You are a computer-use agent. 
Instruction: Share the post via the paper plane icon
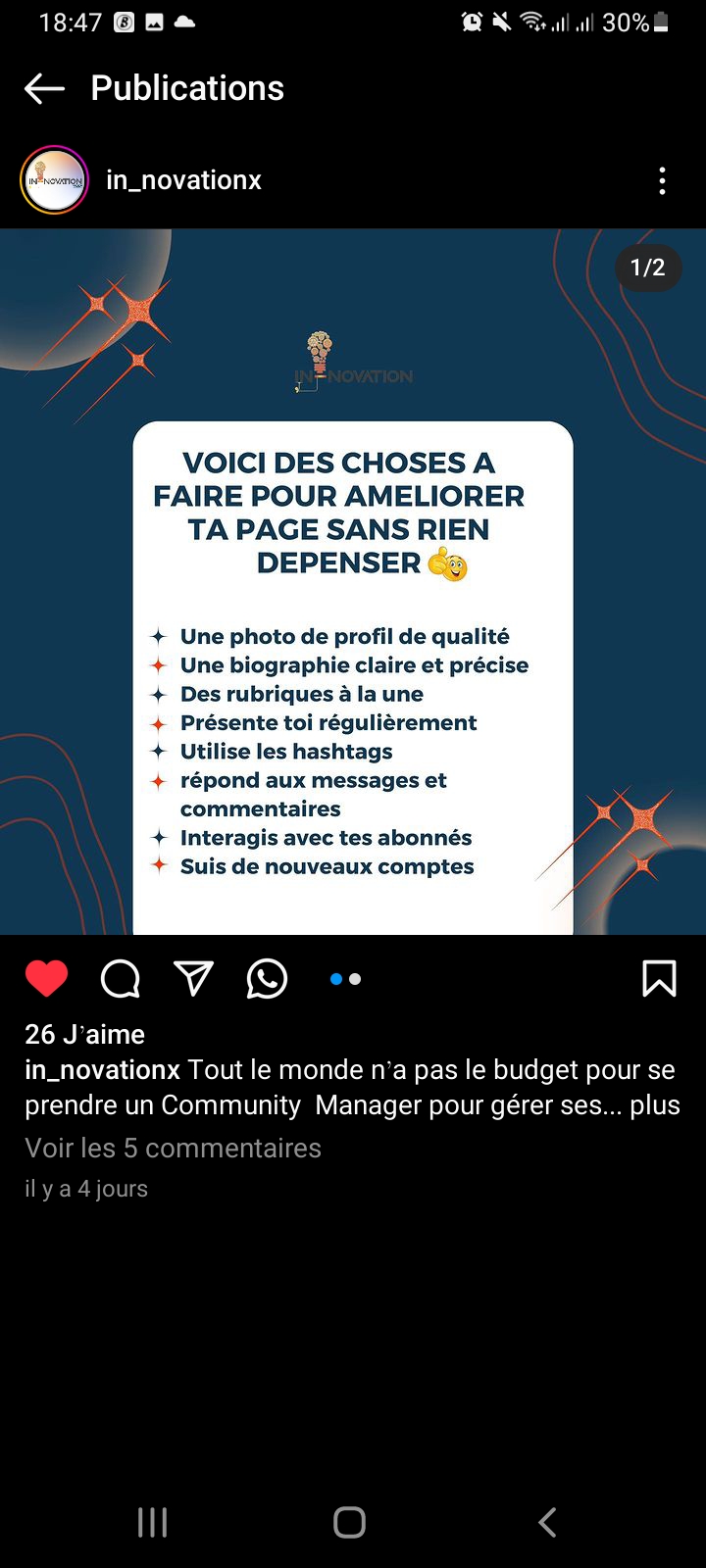pyautogui.click(x=193, y=978)
